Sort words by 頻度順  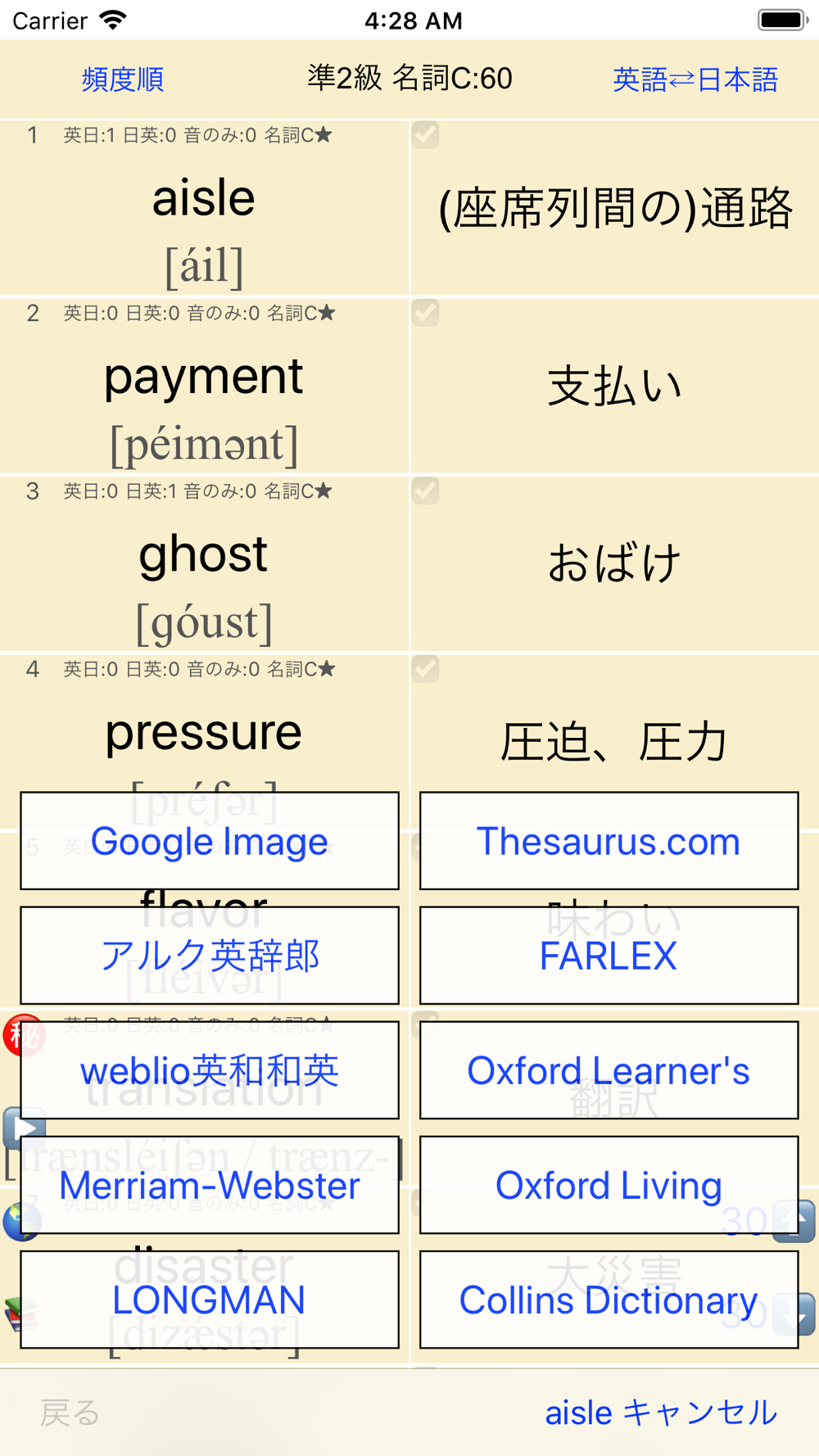point(123,79)
